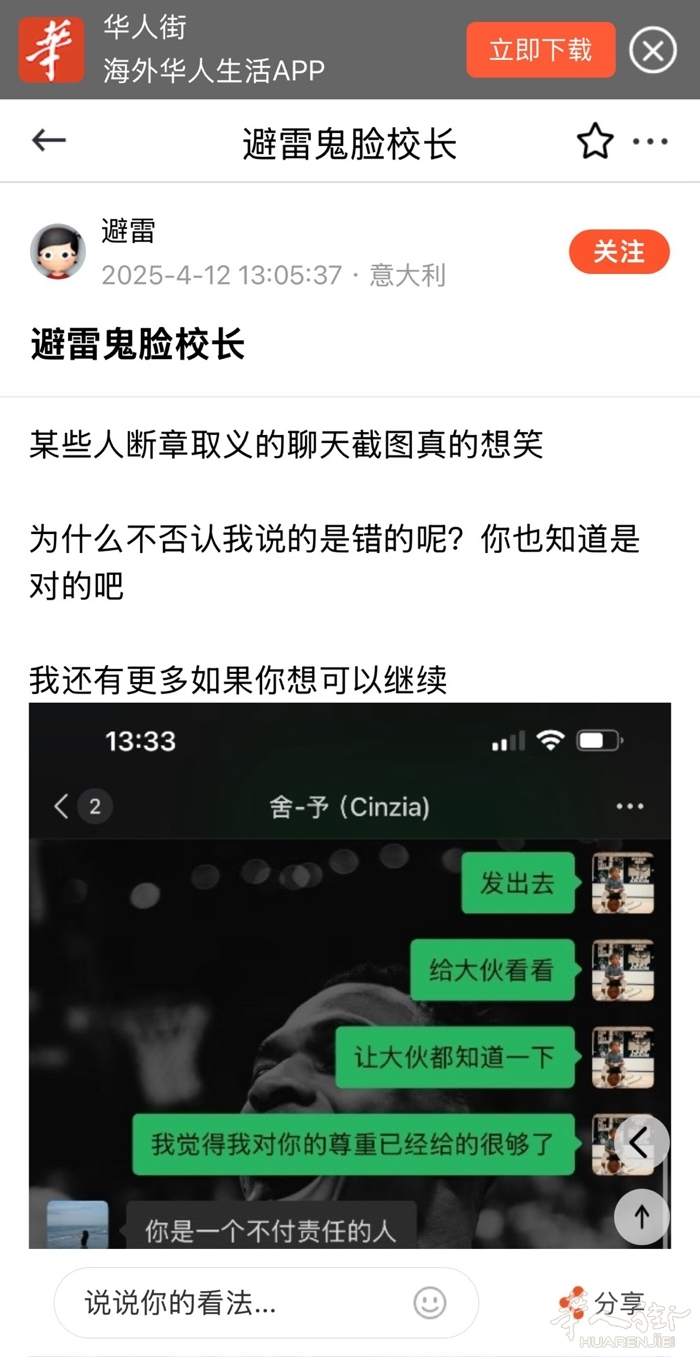Viewport: 700px width, 1357px height.
Task: Tap the floating left-chevron button
Action: click(x=641, y=1143)
